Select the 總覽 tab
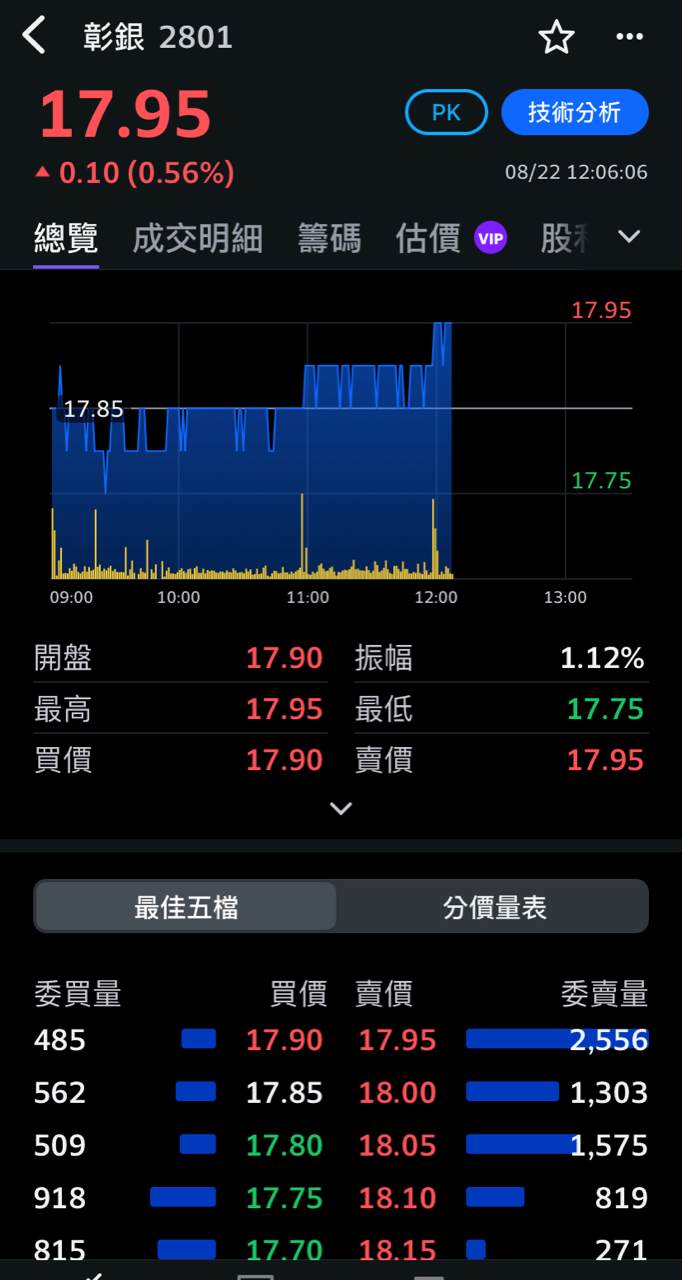This screenshot has width=683, height=1280. point(66,239)
